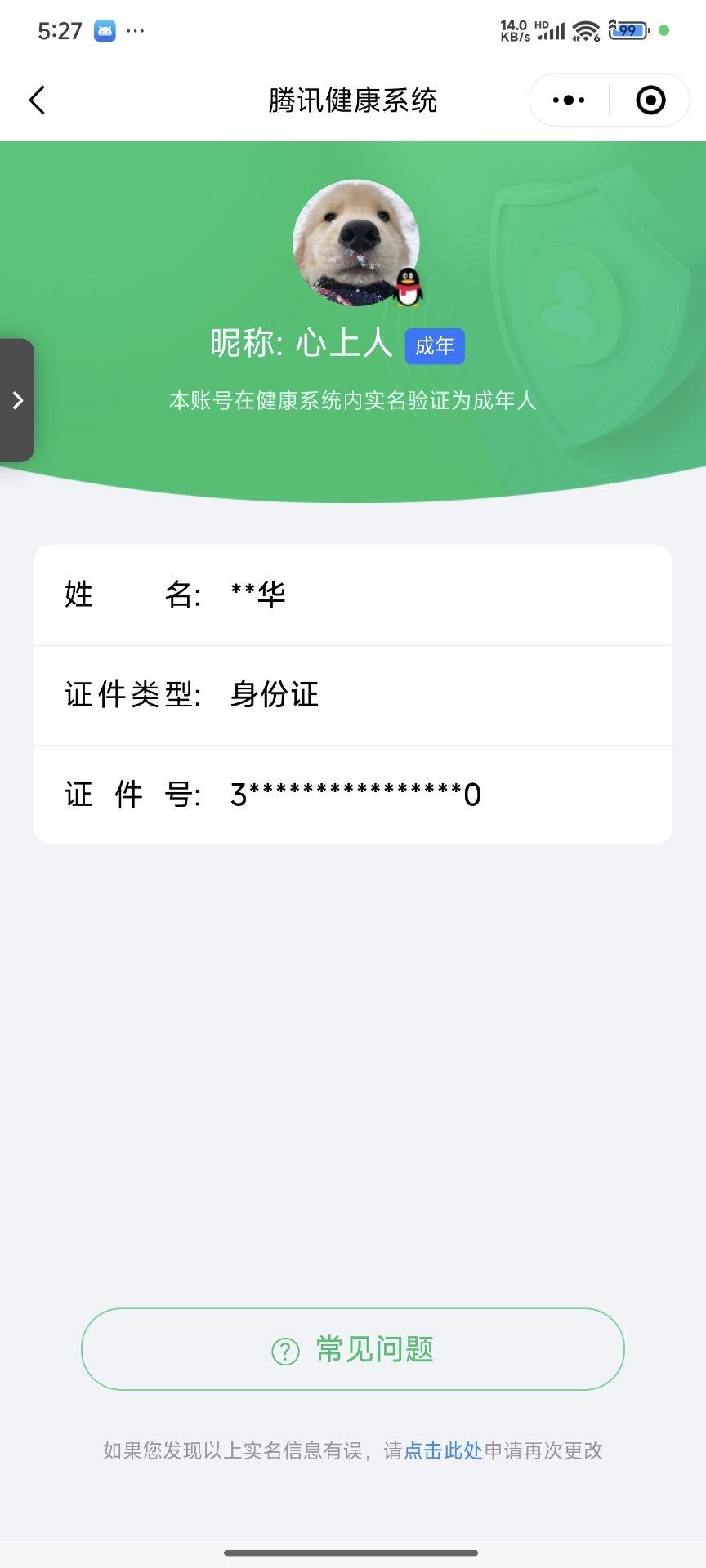Expand the side panel arrow handle

pyautogui.click(x=17, y=400)
